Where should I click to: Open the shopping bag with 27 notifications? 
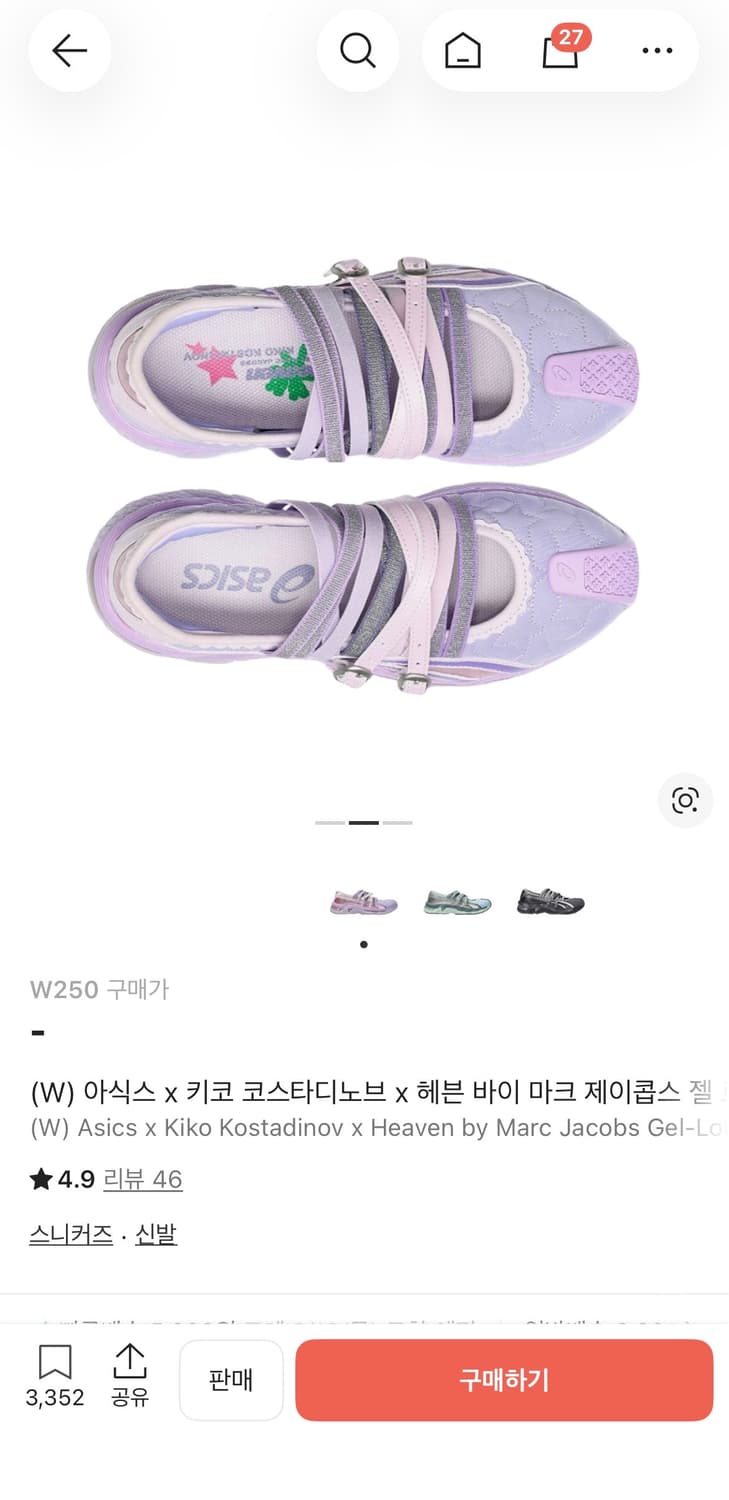(x=559, y=50)
